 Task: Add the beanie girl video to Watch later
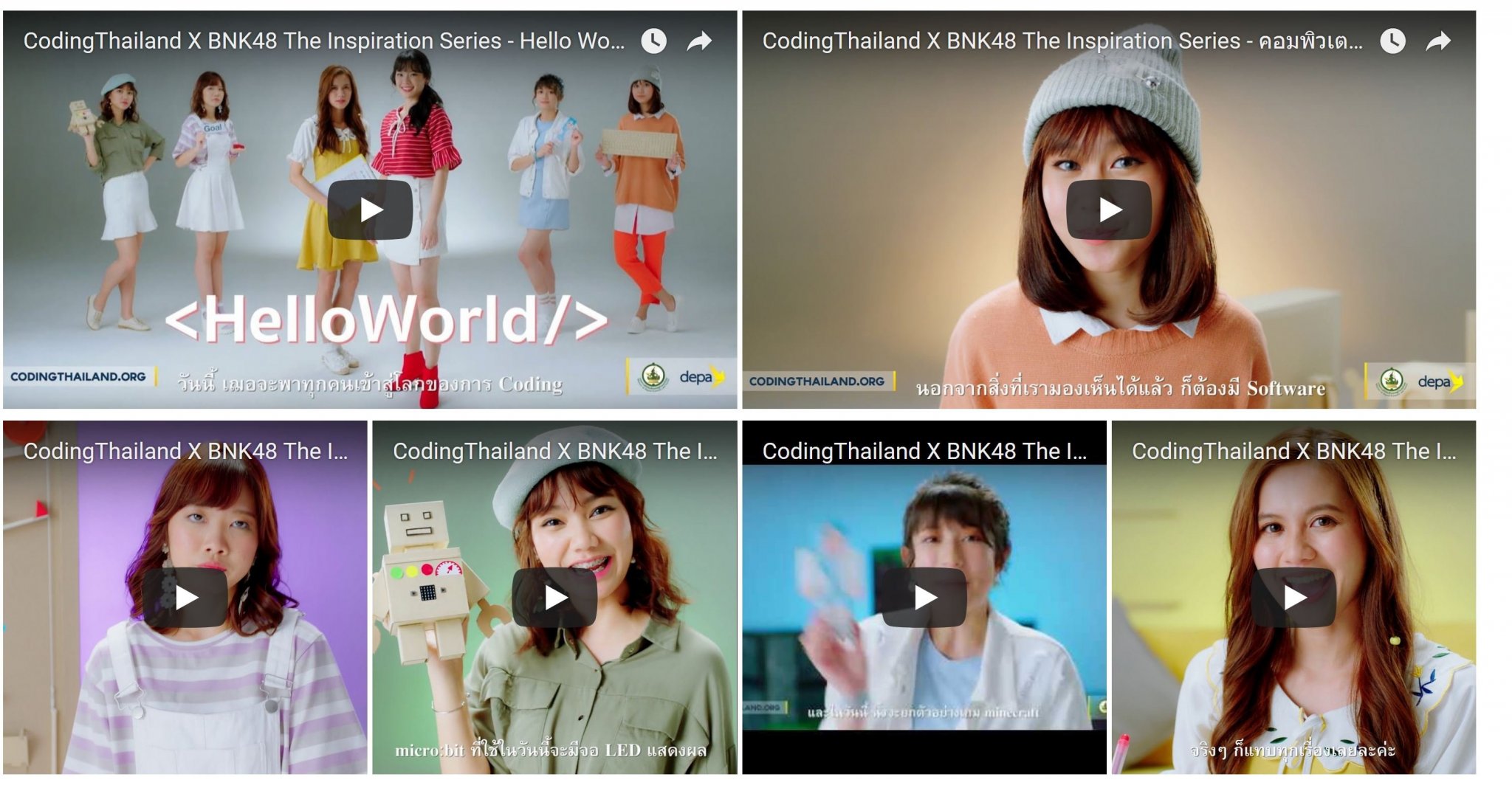(x=1392, y=41)
